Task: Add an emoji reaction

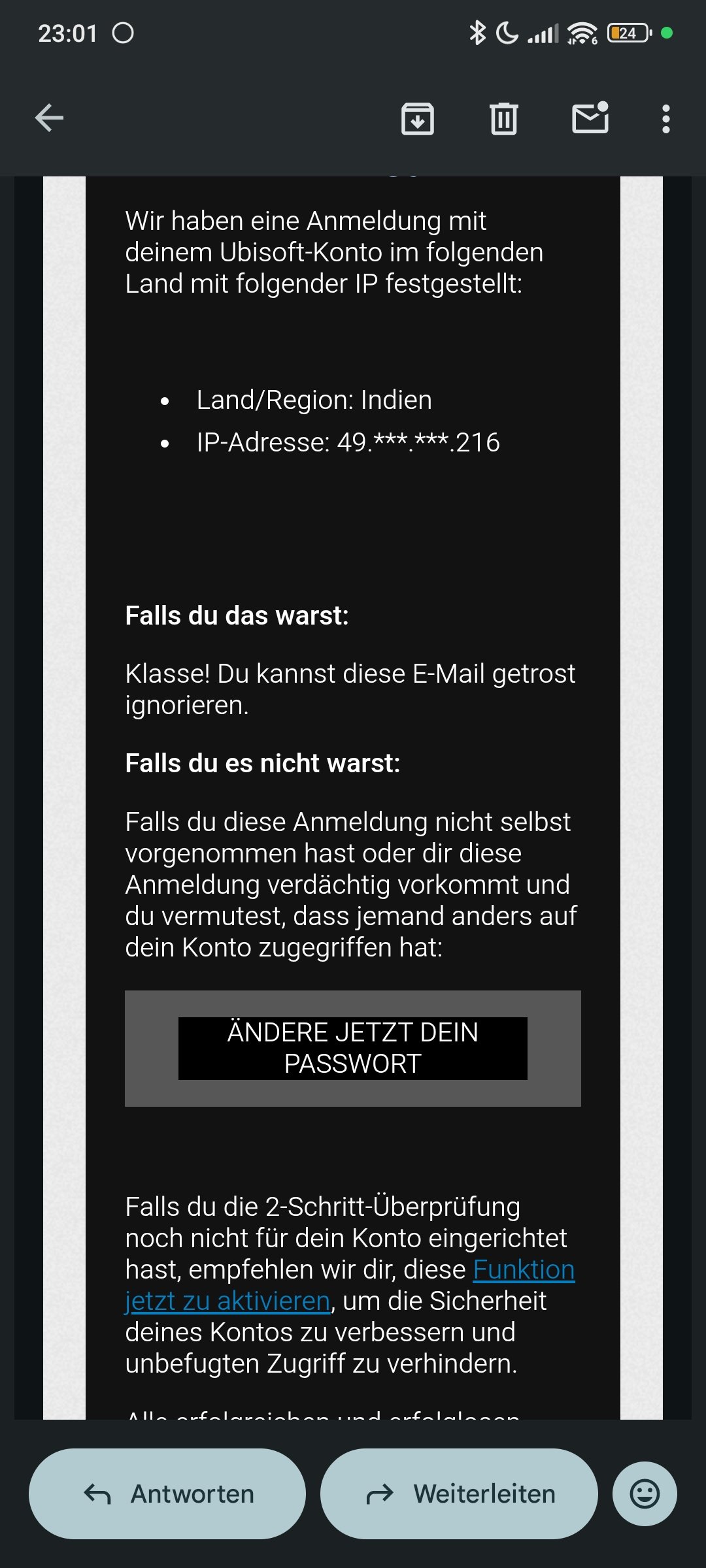Action: [644, 1494]
